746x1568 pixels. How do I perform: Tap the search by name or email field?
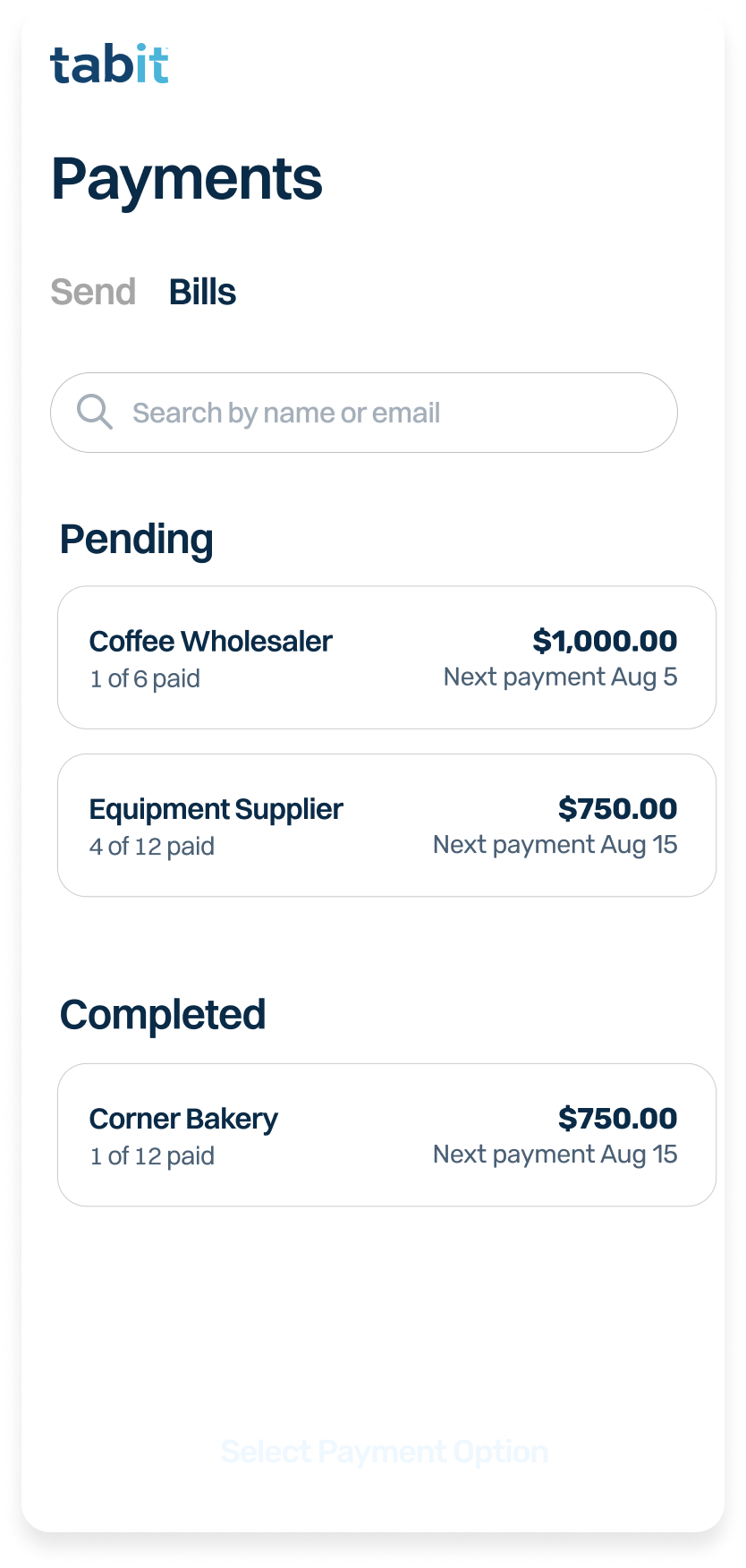pos(363,413)
